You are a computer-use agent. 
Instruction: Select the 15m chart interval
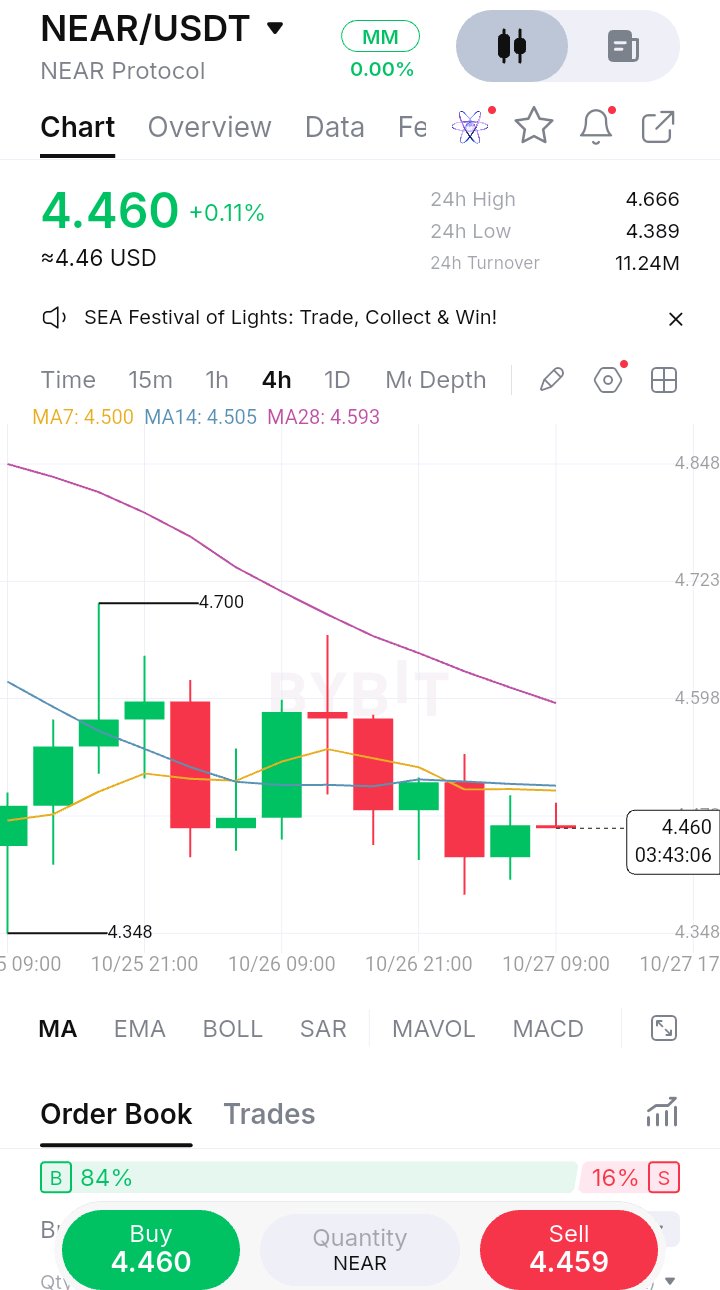coord(150,380)
